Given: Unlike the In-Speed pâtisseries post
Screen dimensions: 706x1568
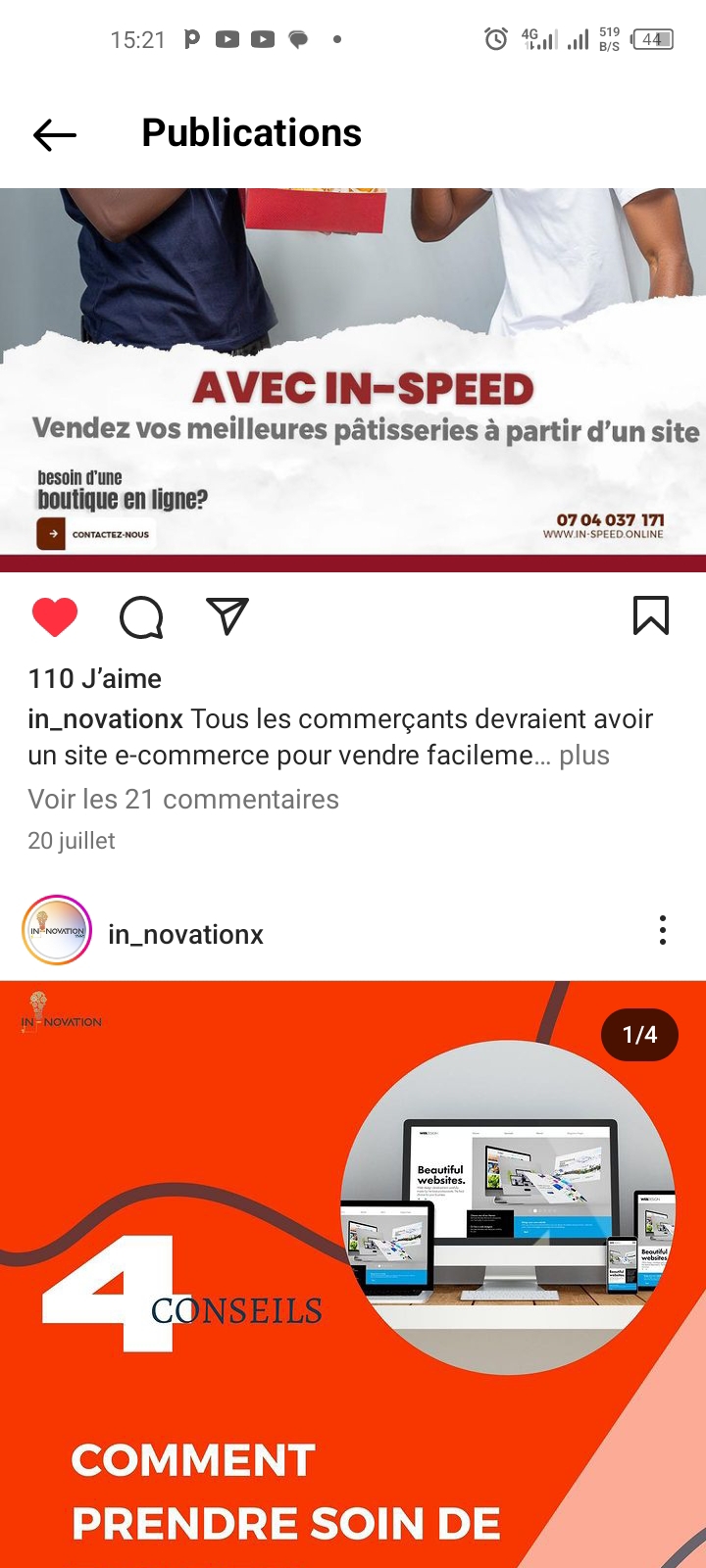Looking at the screenshot, I should [55, 616].
